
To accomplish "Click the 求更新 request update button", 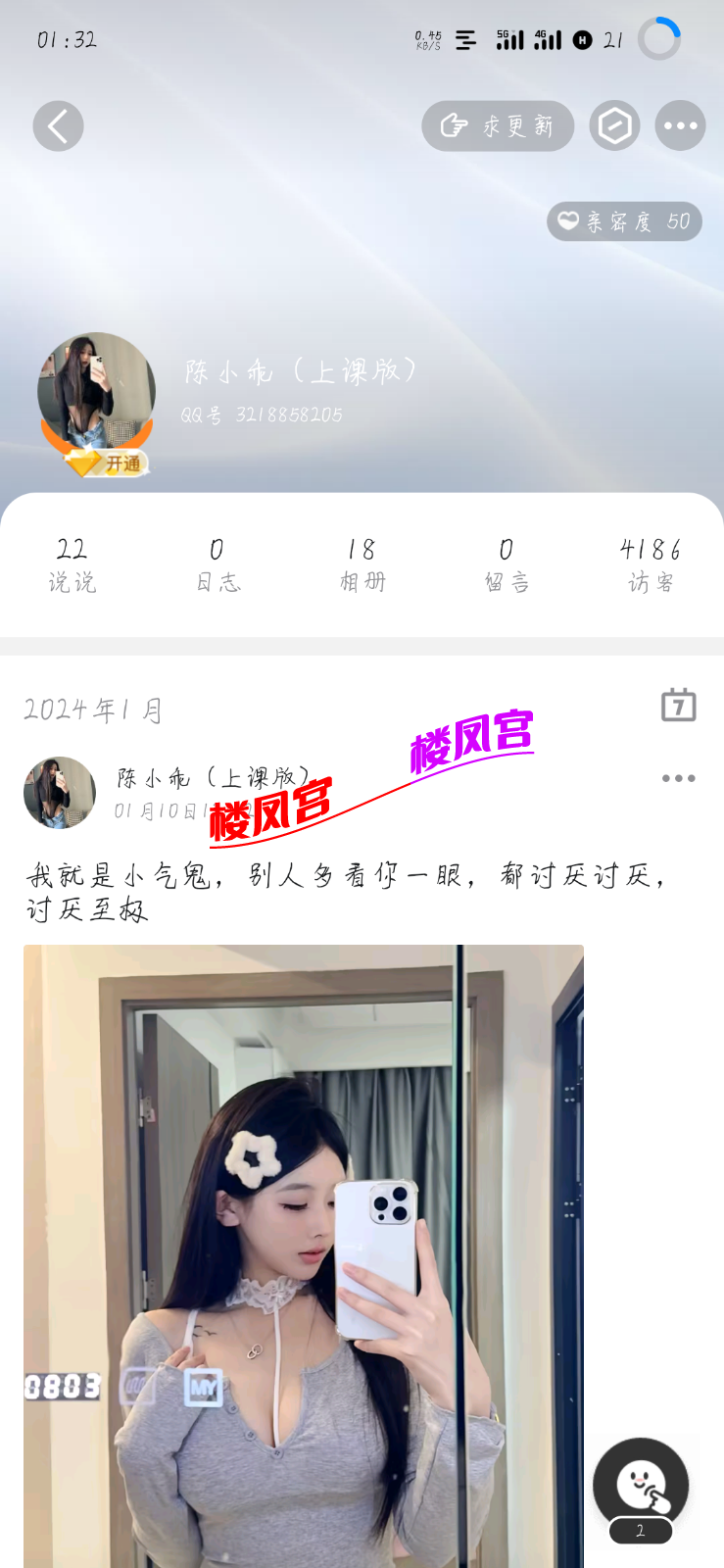I will coord(498,125).
